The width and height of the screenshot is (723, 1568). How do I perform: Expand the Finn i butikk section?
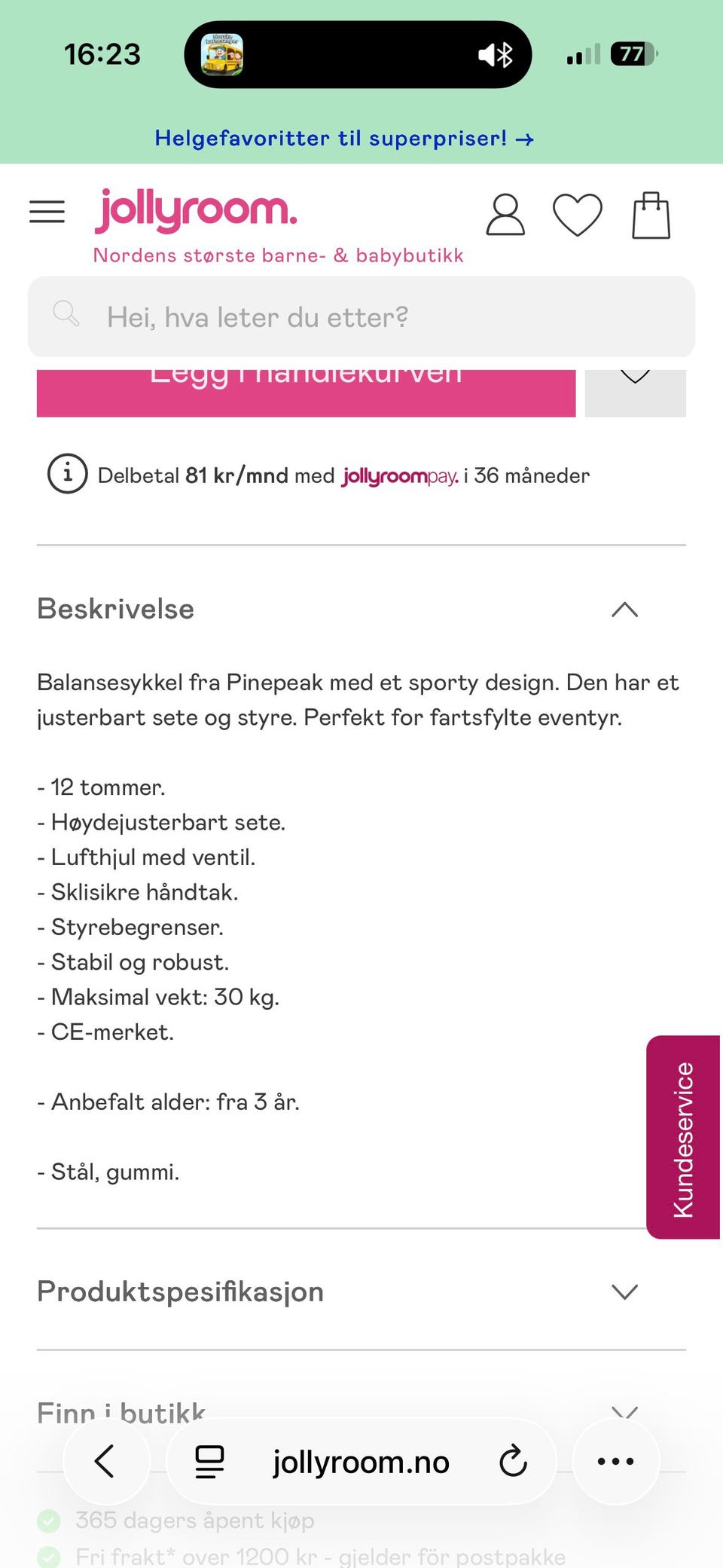tap(624, 1411)
